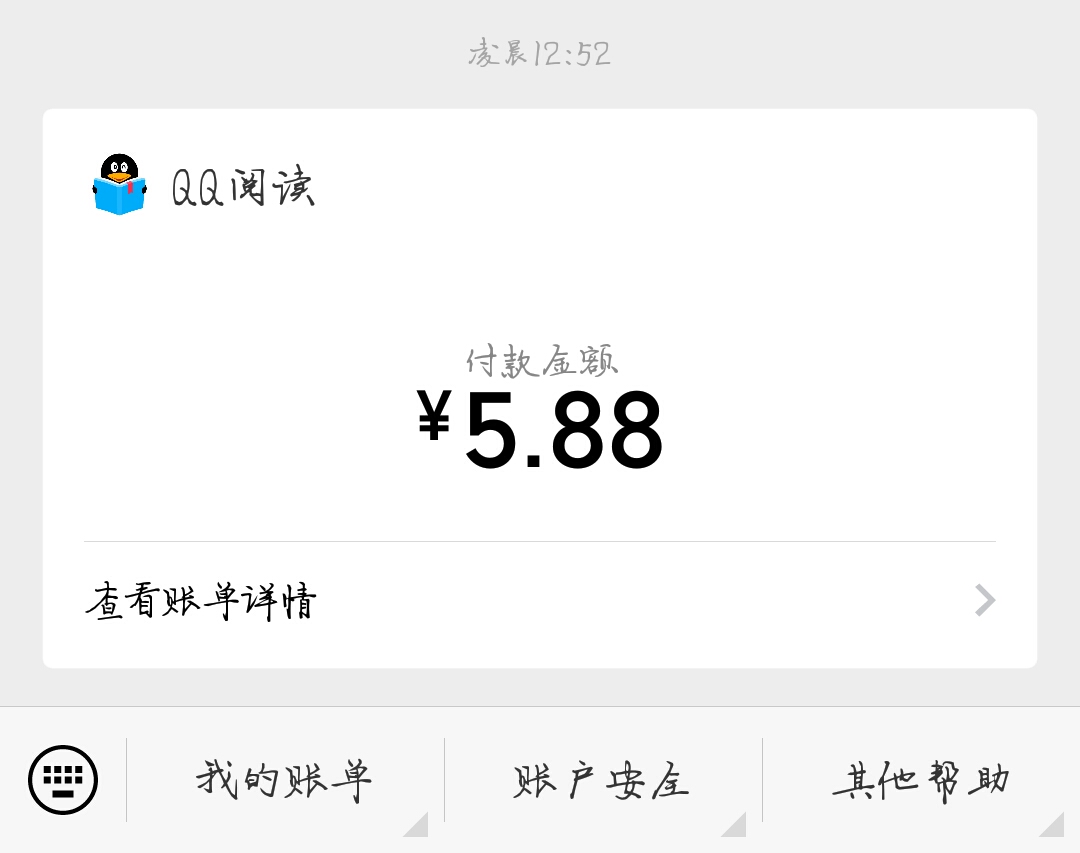Expand the 账户安全 menu
The height and width of the screenshot is (853, 1080).
[602, 781]
